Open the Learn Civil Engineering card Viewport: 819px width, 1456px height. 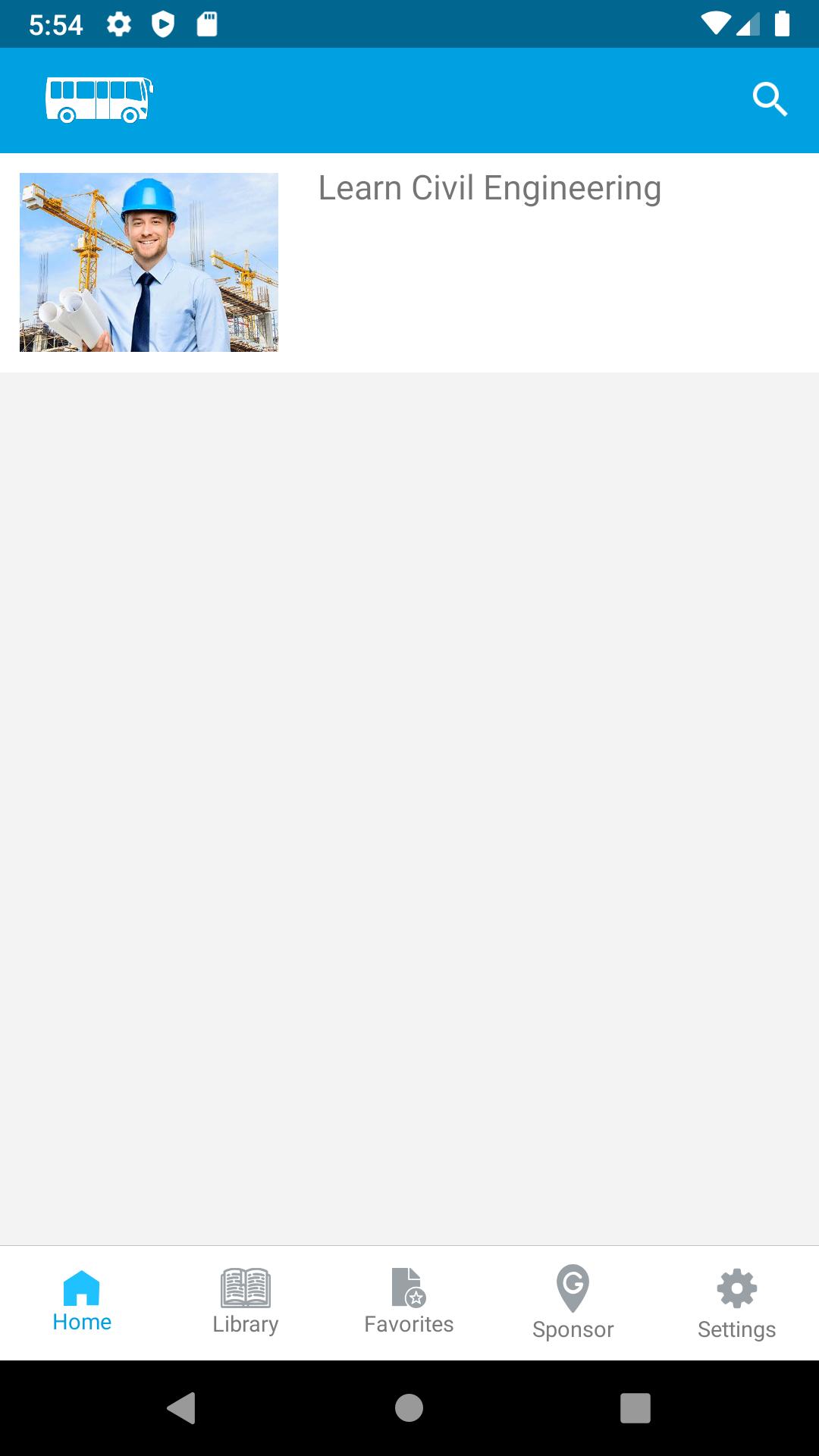tap(409, 262)
